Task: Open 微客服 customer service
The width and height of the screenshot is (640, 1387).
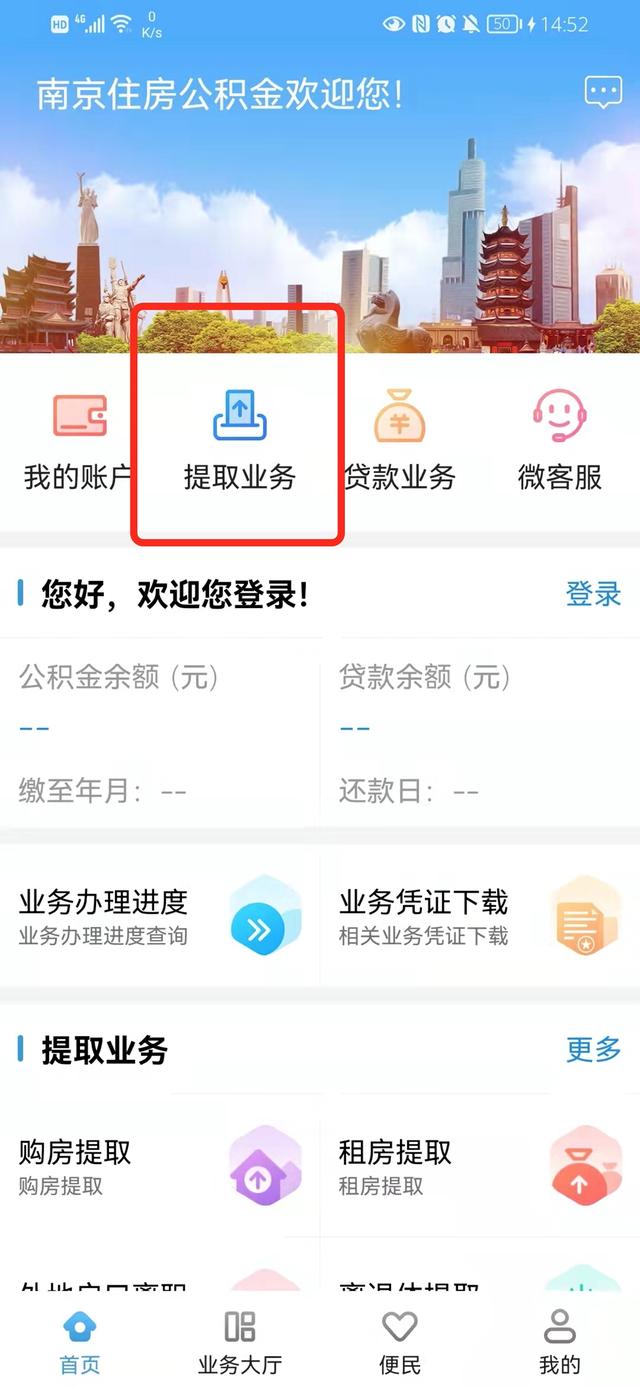Action: (x=559, y=441)
